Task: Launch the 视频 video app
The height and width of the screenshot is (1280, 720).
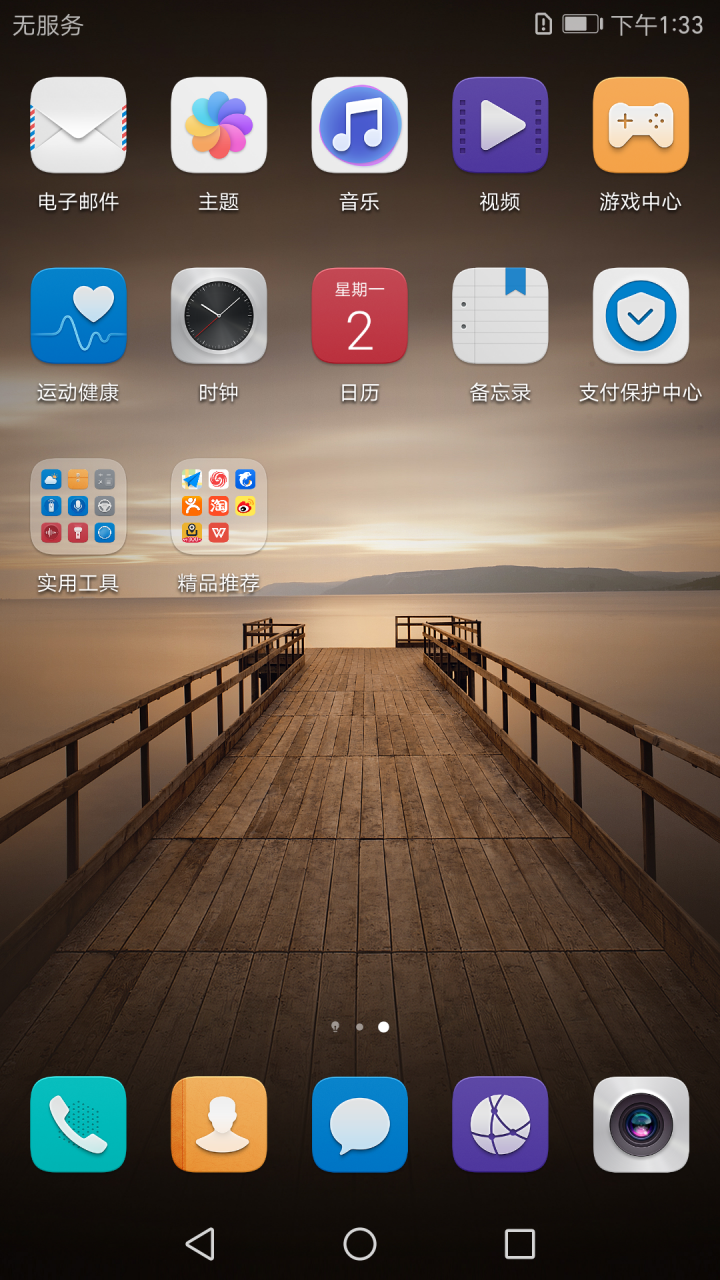Action: 500,125
